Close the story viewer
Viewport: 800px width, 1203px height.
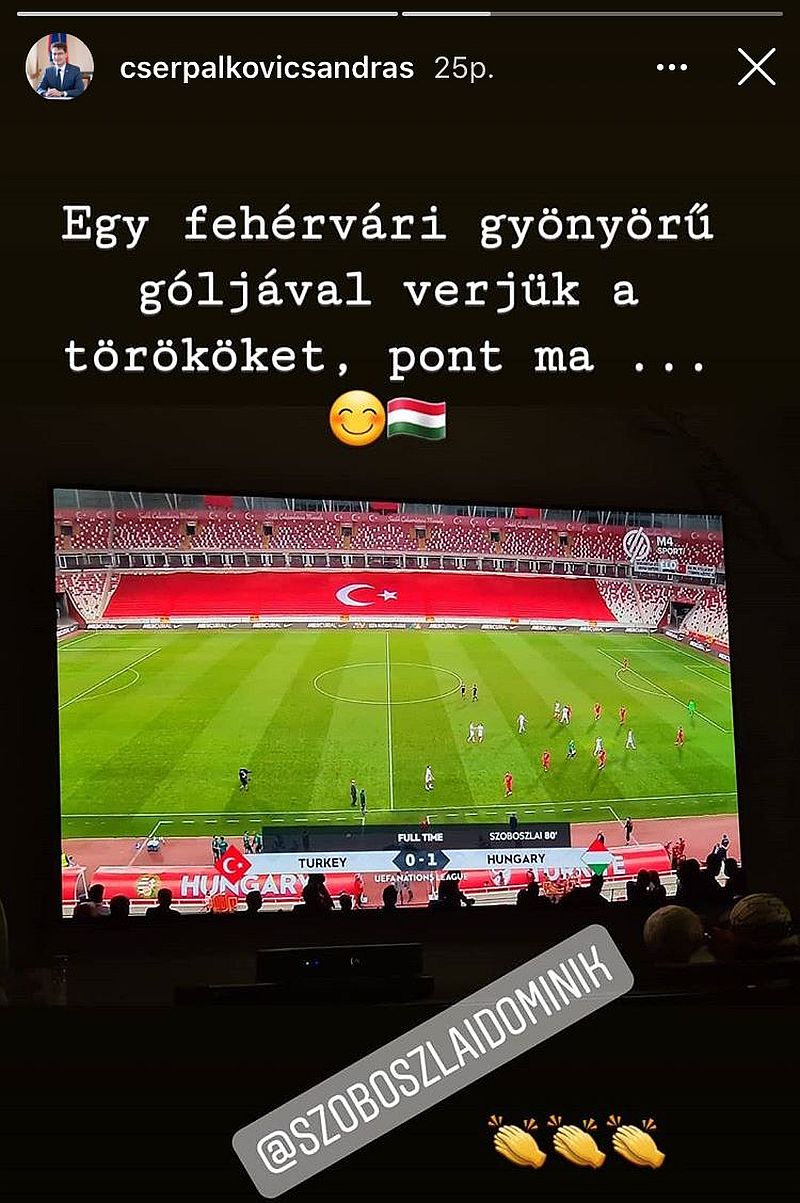click(756, 68)
